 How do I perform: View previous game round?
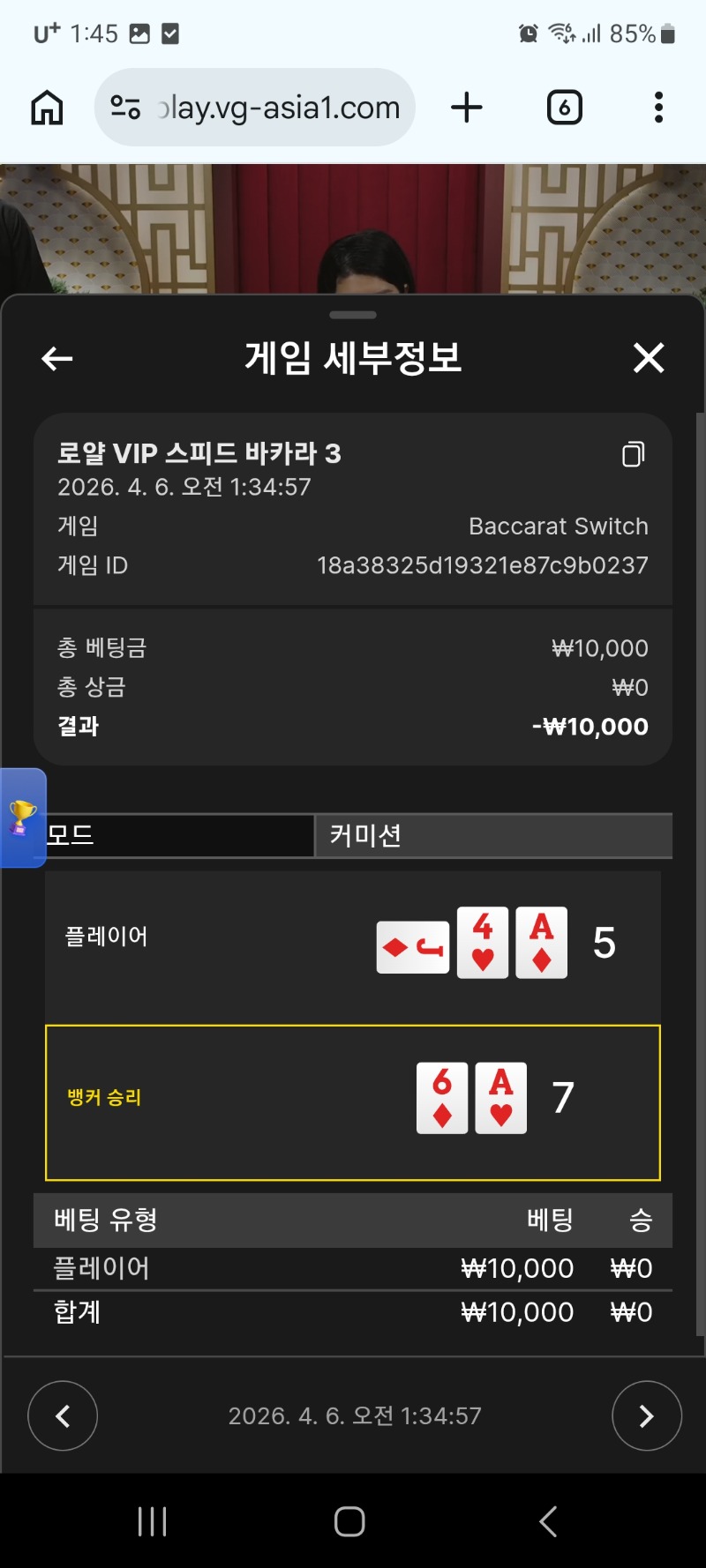(63, 1415)
